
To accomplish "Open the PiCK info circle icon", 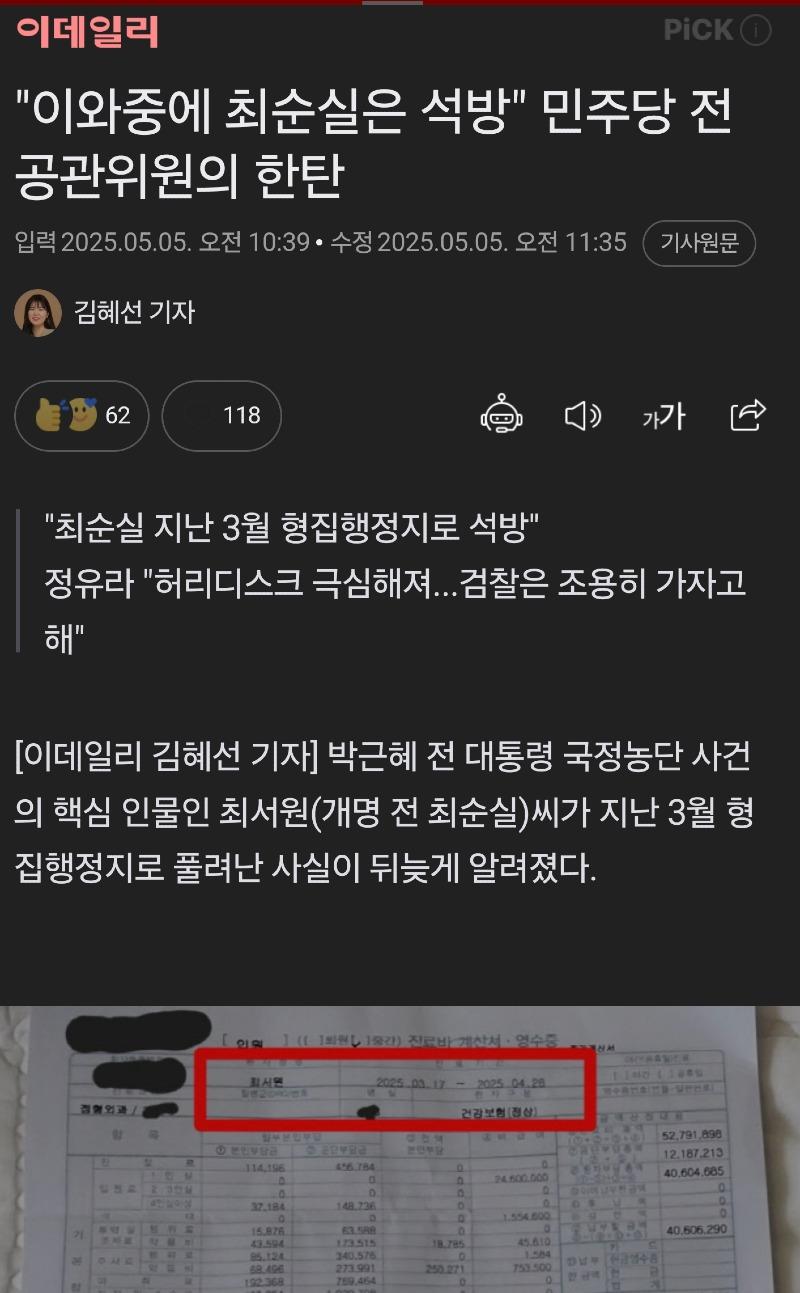I will tap(757, 29).
